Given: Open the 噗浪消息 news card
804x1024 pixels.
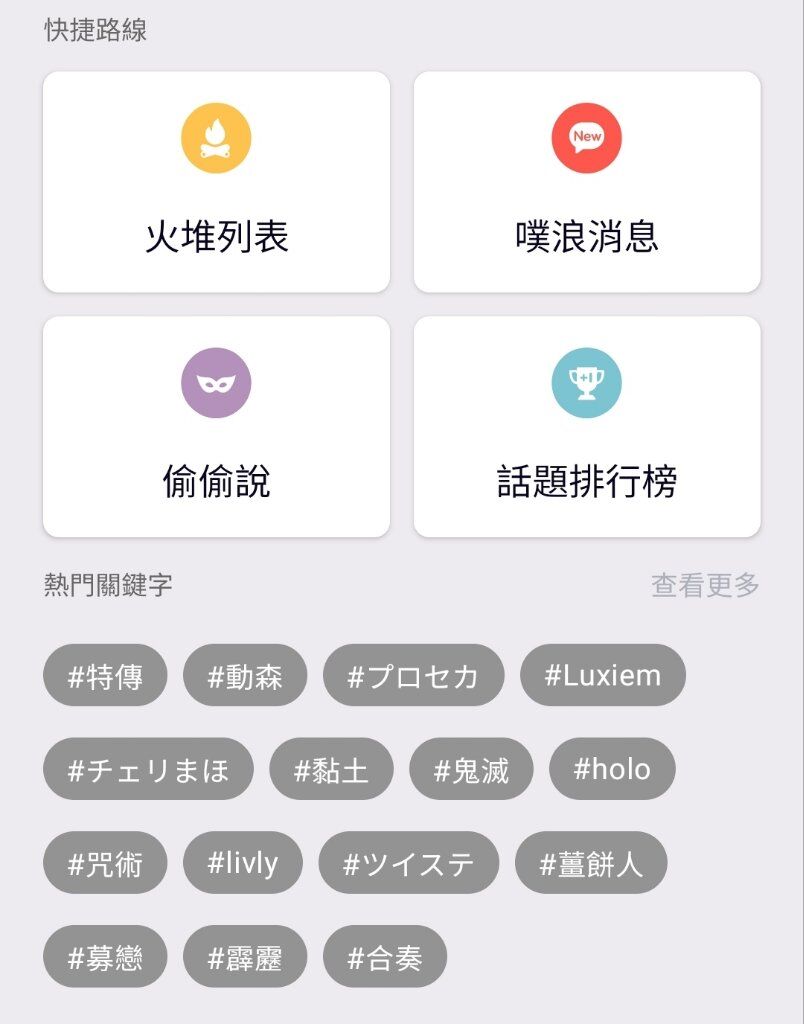Looking at the screenshot, I should pos(587,182).
